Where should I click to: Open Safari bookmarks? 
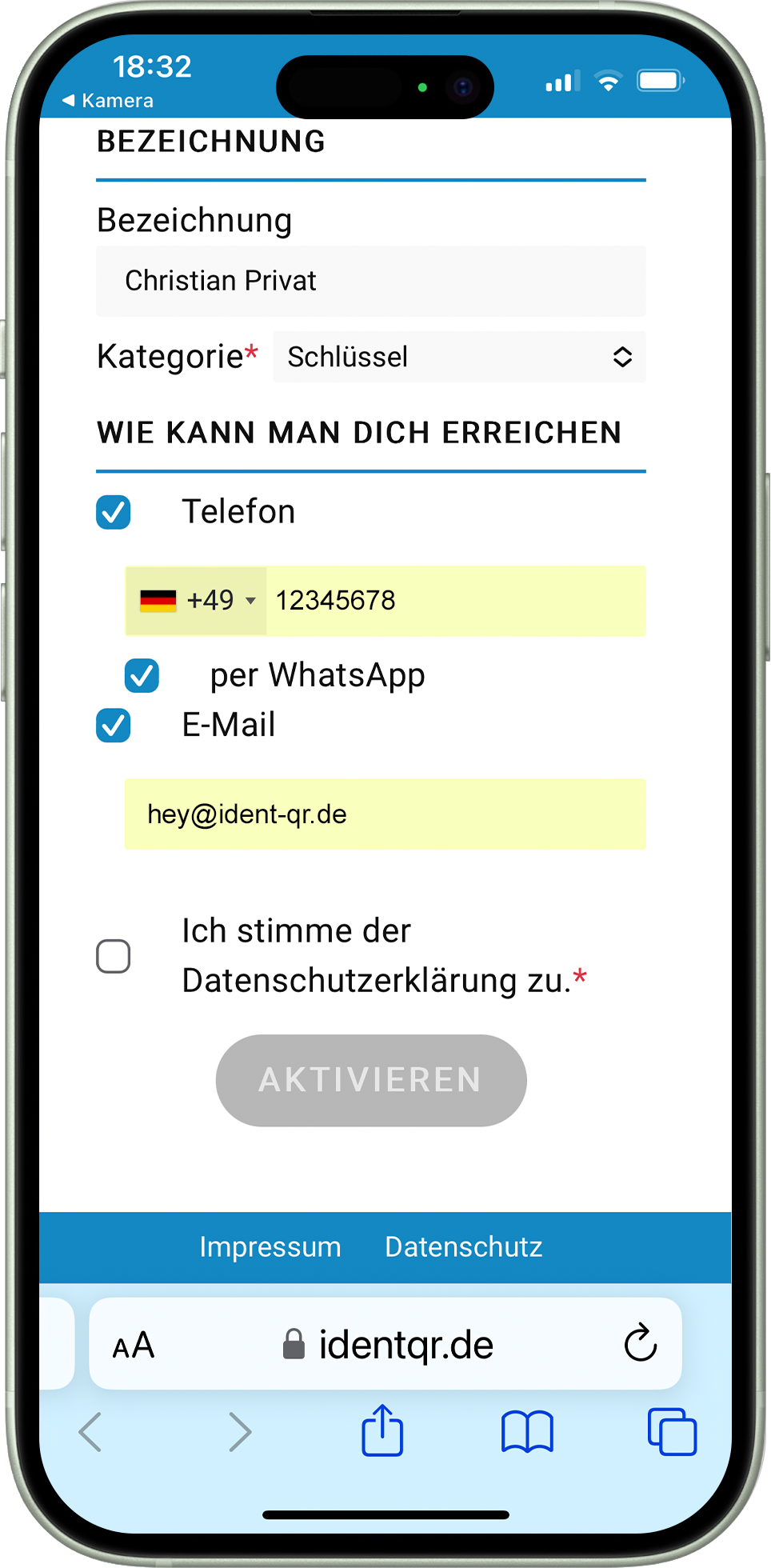click(x=527, y=1431)
